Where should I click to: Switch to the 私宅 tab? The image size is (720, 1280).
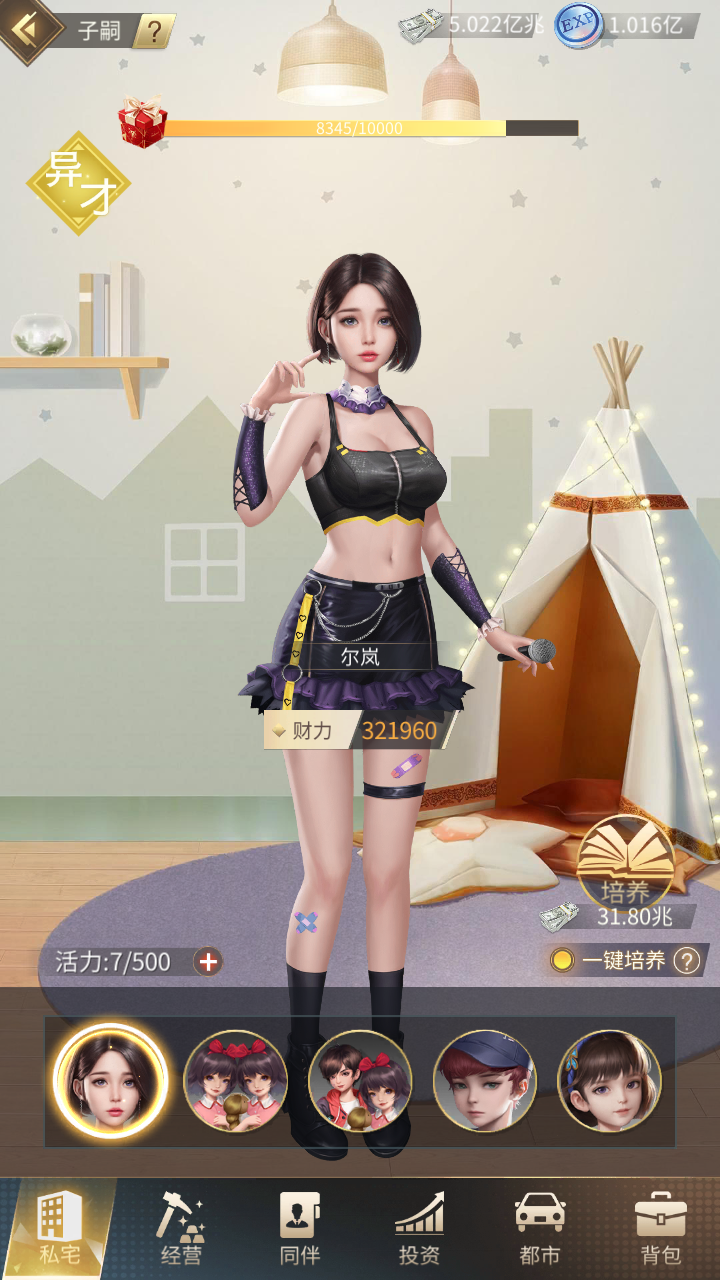click(x=59, y=1228)
